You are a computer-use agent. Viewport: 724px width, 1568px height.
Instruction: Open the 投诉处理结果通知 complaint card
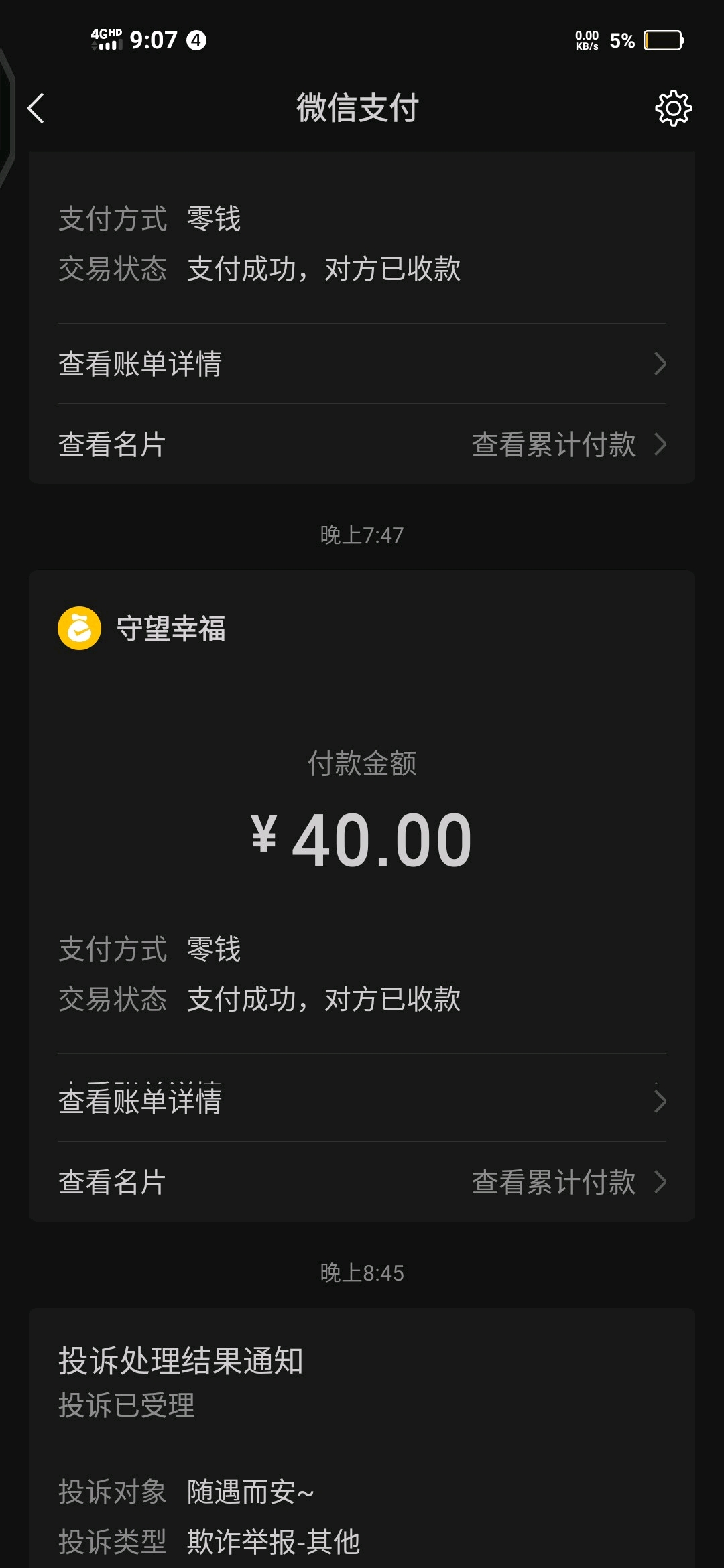pyautogui.click(x=362, y=1441)
